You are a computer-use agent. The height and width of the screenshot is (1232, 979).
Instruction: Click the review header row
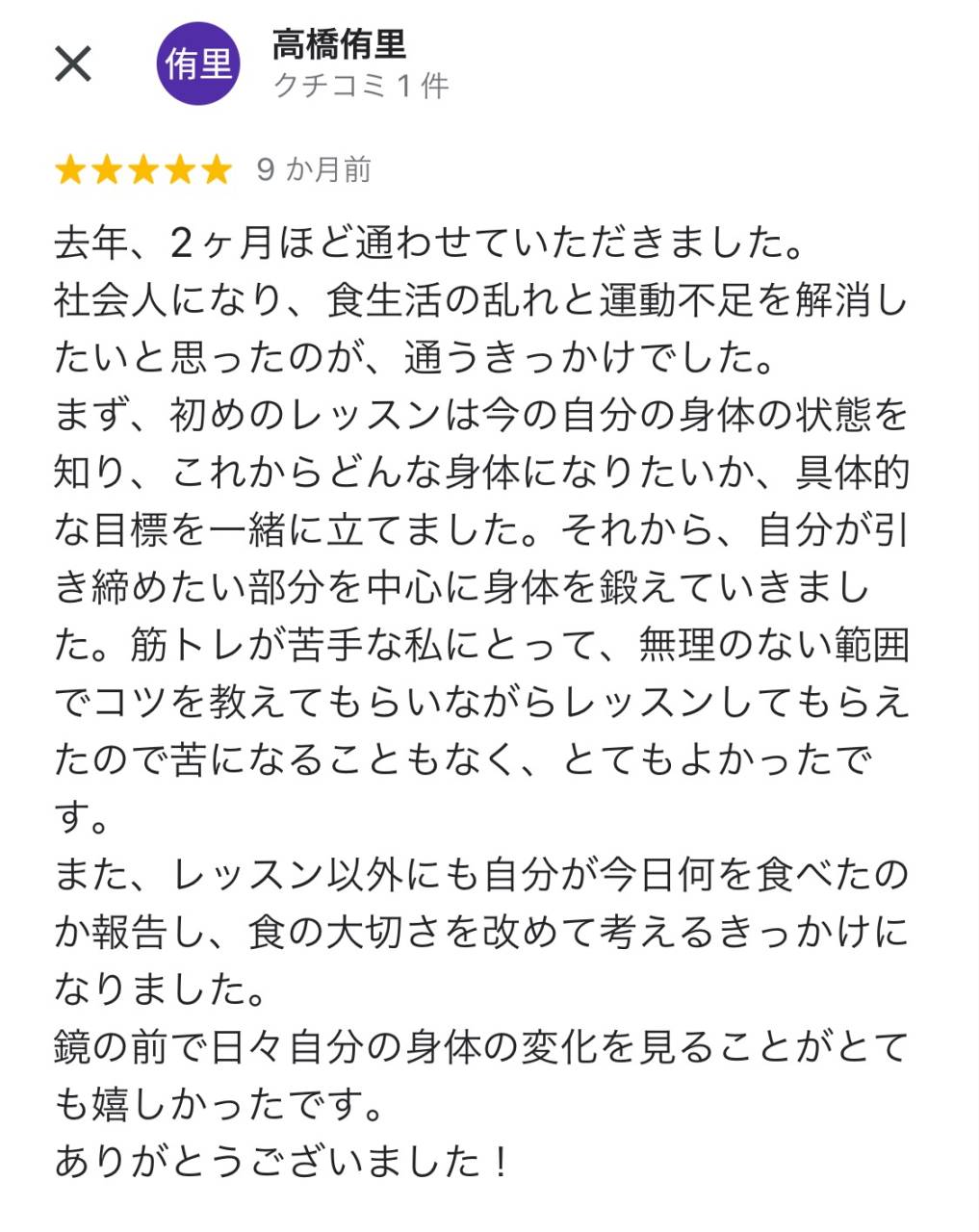tap(385, 61)
